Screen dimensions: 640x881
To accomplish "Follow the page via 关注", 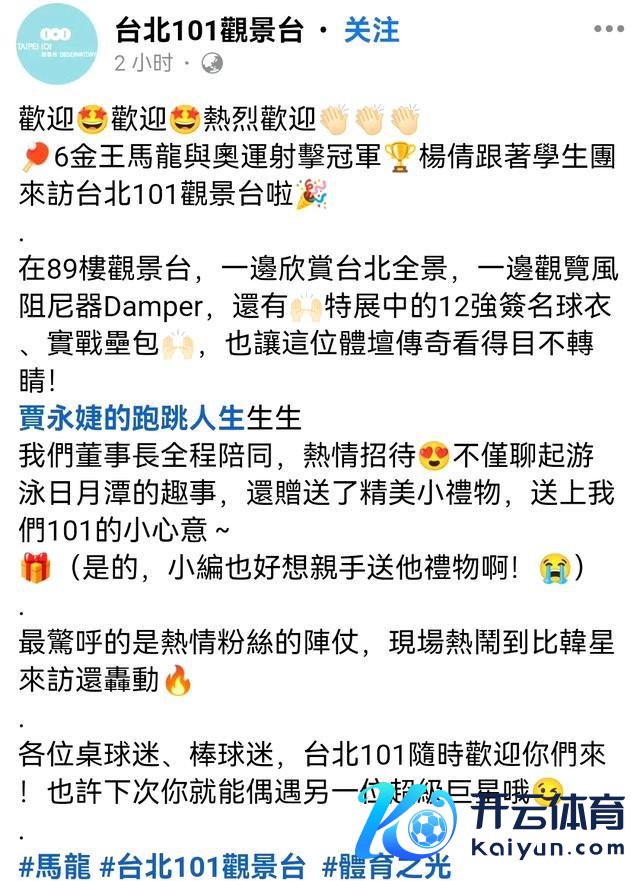I will pos(371,30).
